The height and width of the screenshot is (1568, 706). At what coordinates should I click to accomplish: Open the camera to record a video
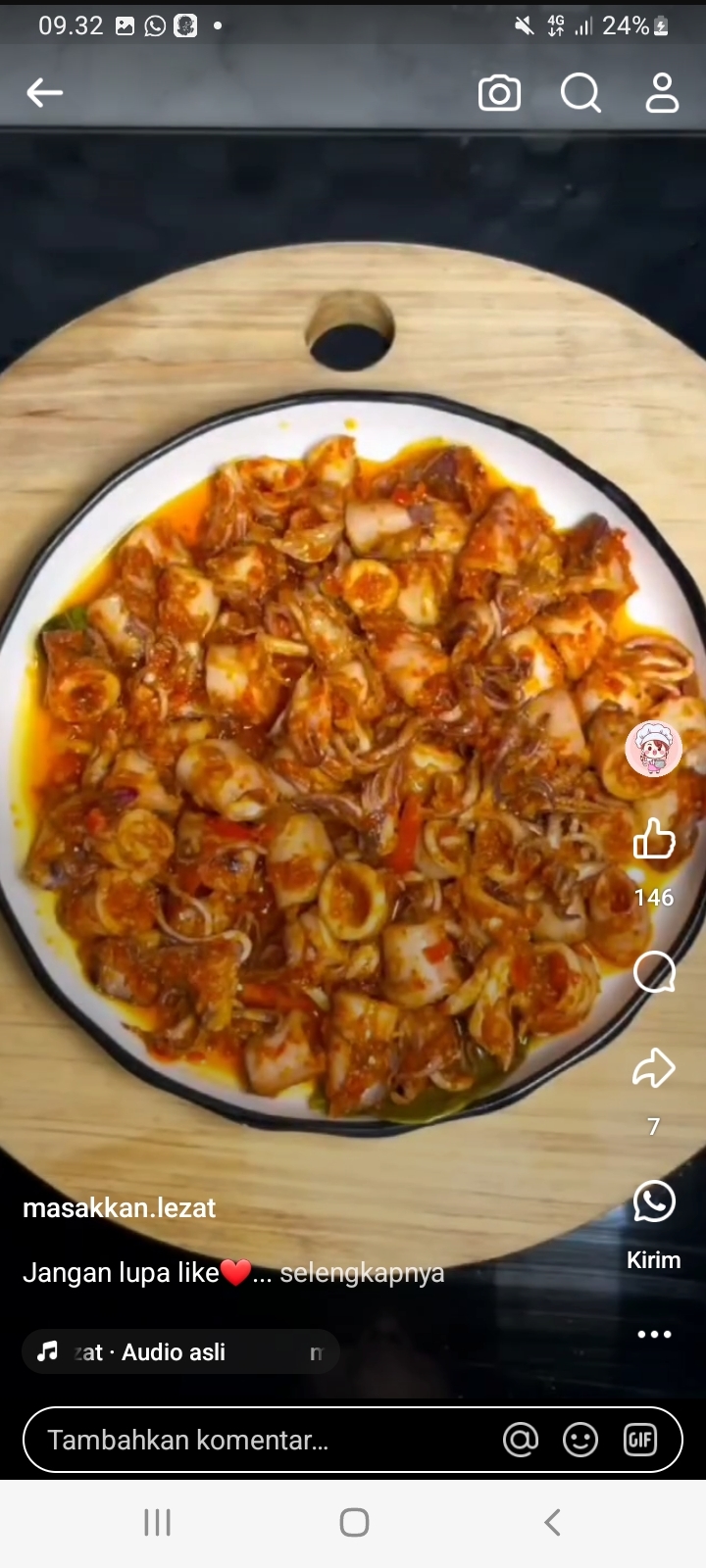tap(499, 92)
